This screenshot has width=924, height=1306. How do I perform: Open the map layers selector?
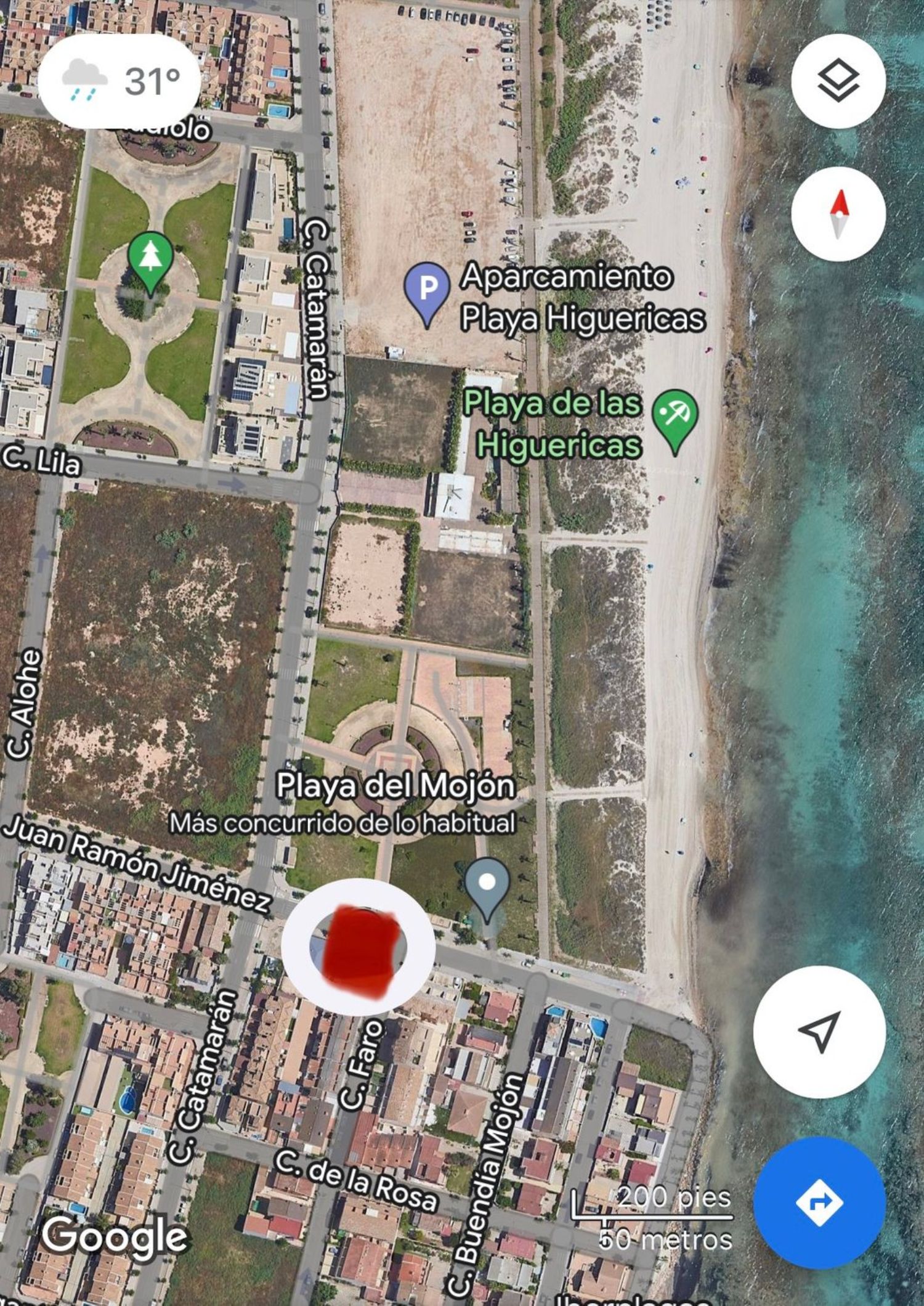pos(838,81)
